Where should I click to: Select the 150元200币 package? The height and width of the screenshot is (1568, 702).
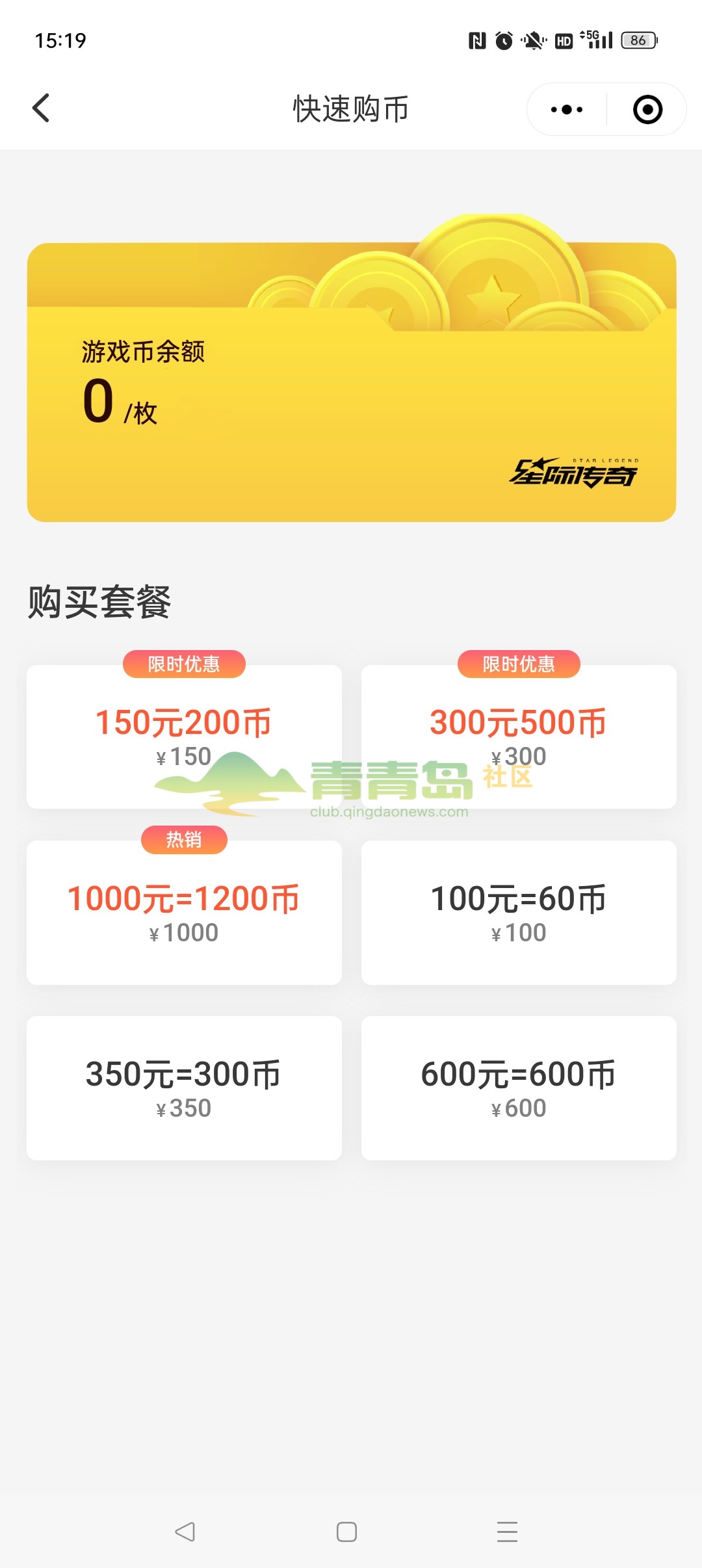pos(184,735)
